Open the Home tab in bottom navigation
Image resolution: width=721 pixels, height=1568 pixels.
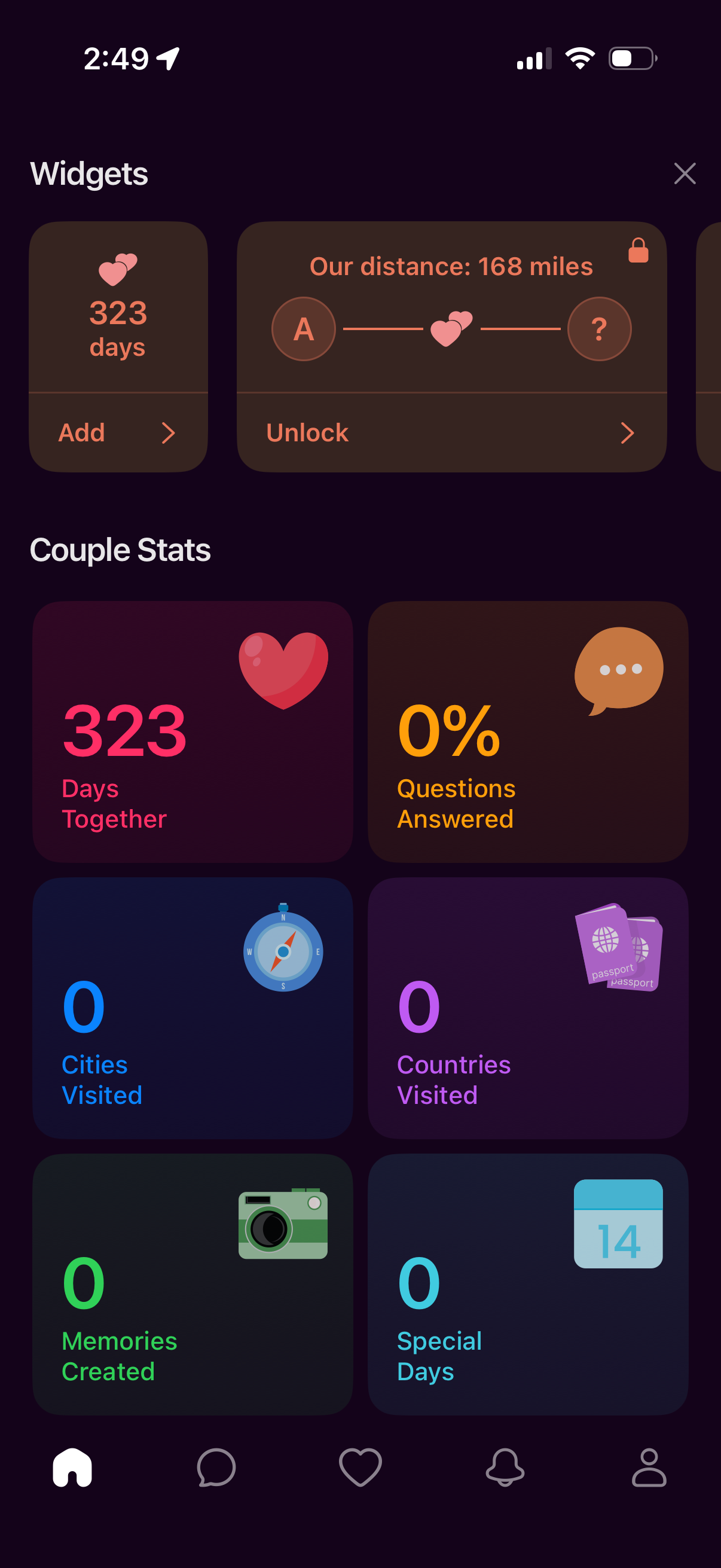pos(72,1467)
